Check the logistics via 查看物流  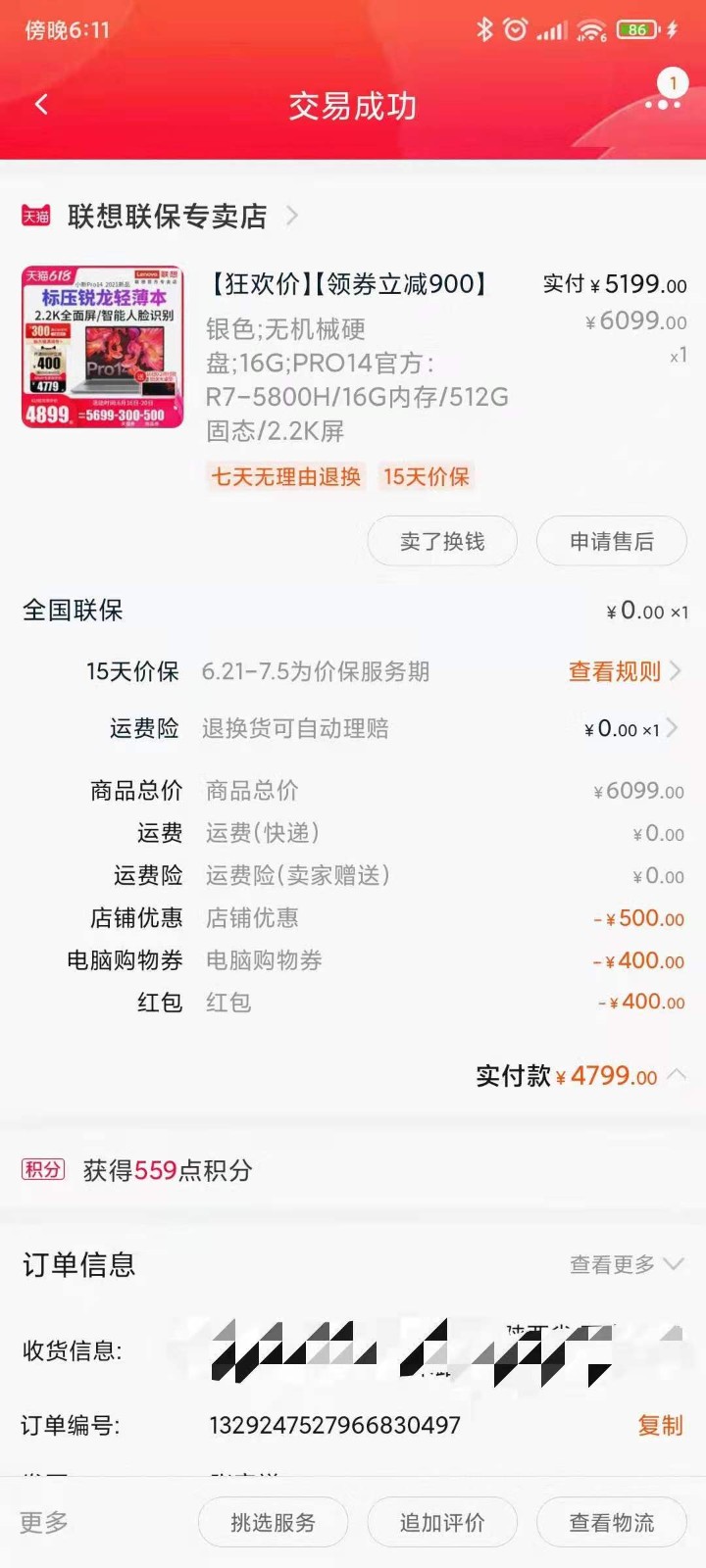611,1522
